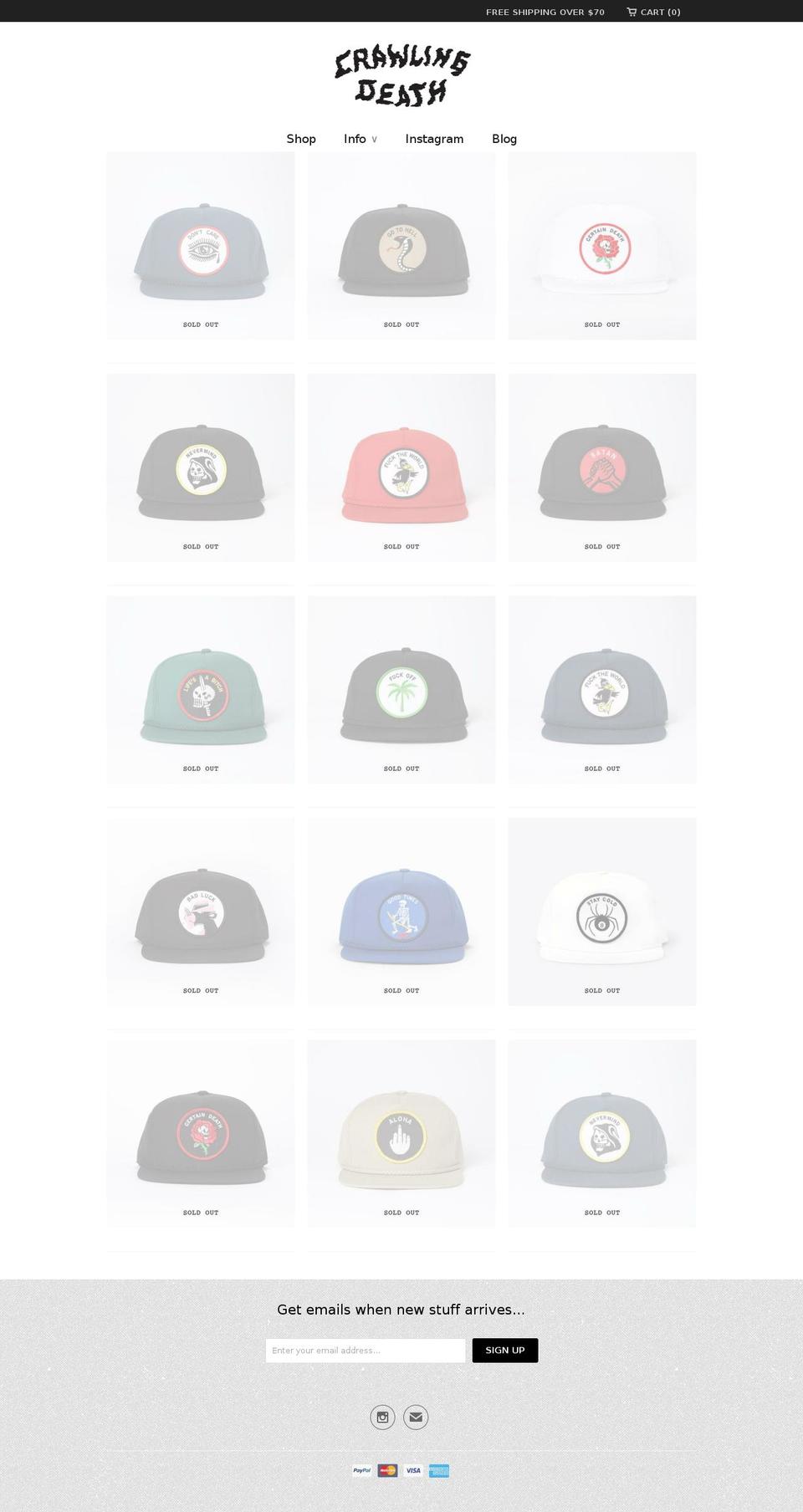Open the tan Aloha hat product
This screenshot has height=1512, width=803.
[x=401, y=1133]
